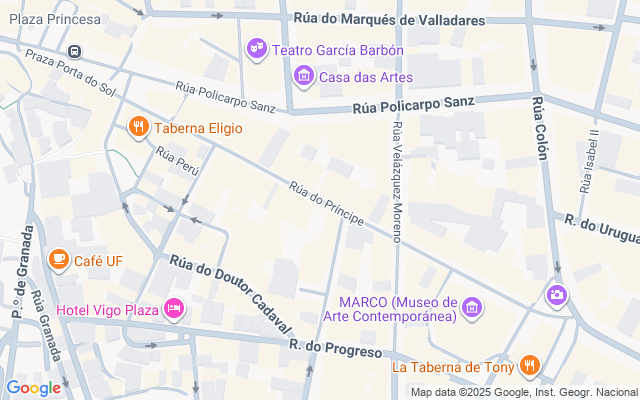Tap the Taberna Eligio restaurant marker
This screenshot has width=640, height=400.
139,127
